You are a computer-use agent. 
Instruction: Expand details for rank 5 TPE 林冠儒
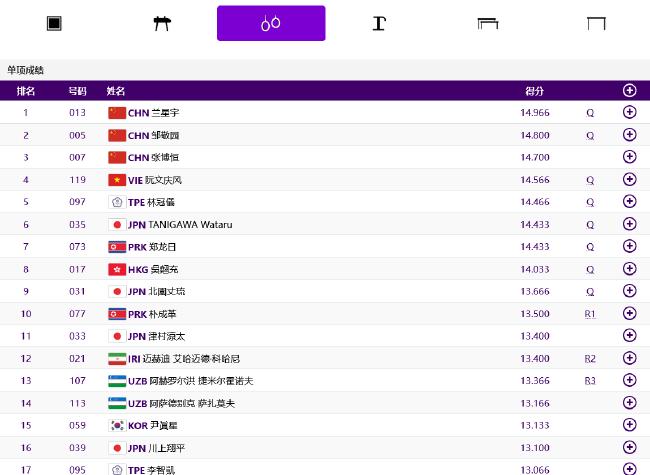[629, 202]
